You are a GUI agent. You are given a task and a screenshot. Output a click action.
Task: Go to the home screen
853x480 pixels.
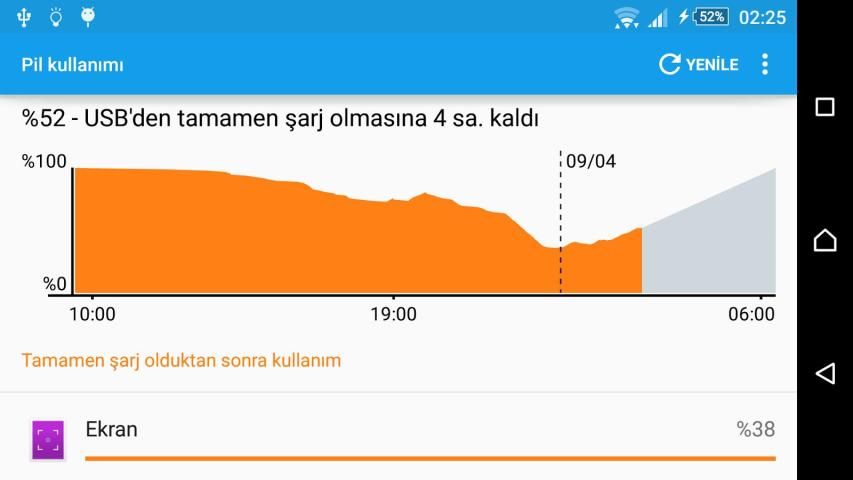coord(825,240)
